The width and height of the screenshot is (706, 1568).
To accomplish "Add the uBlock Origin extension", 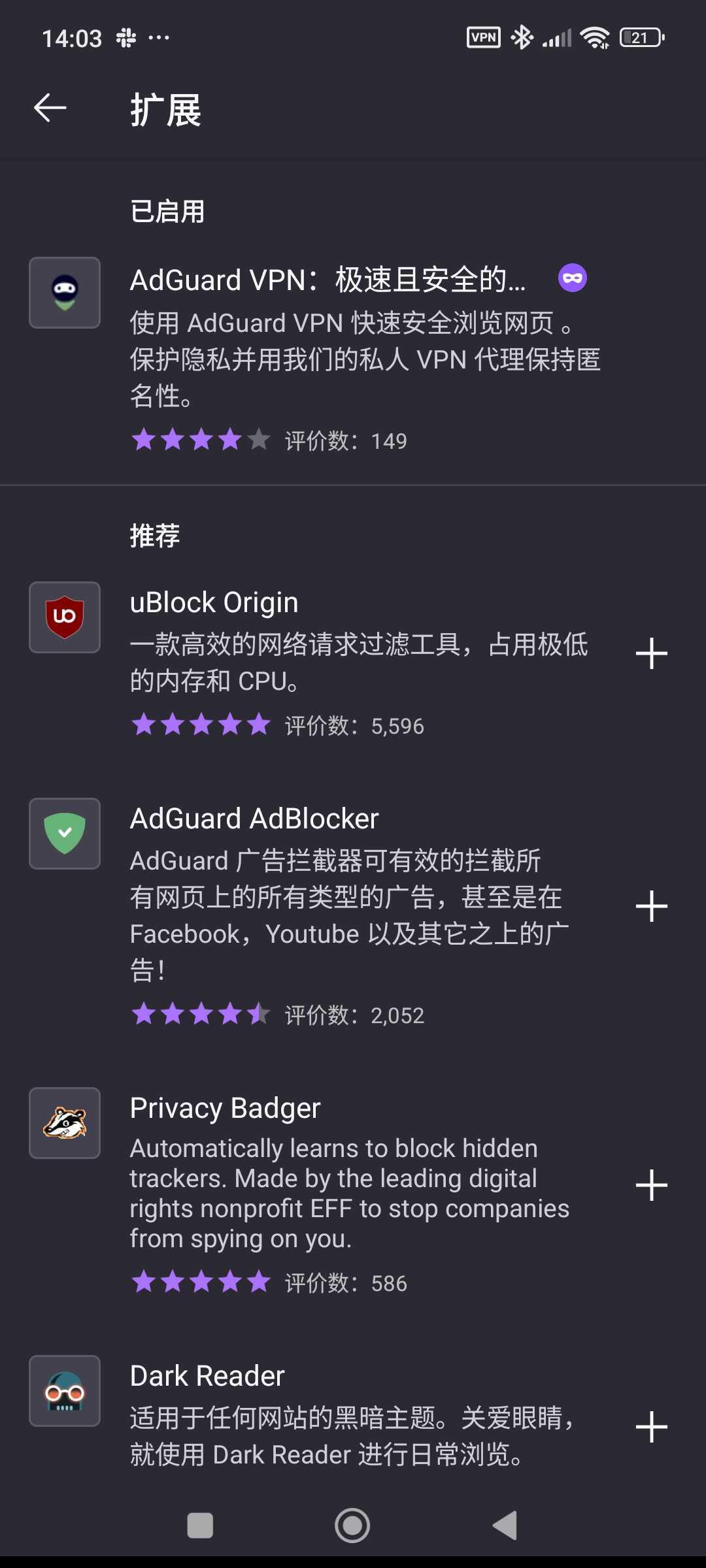I will (x=651, y=653).
